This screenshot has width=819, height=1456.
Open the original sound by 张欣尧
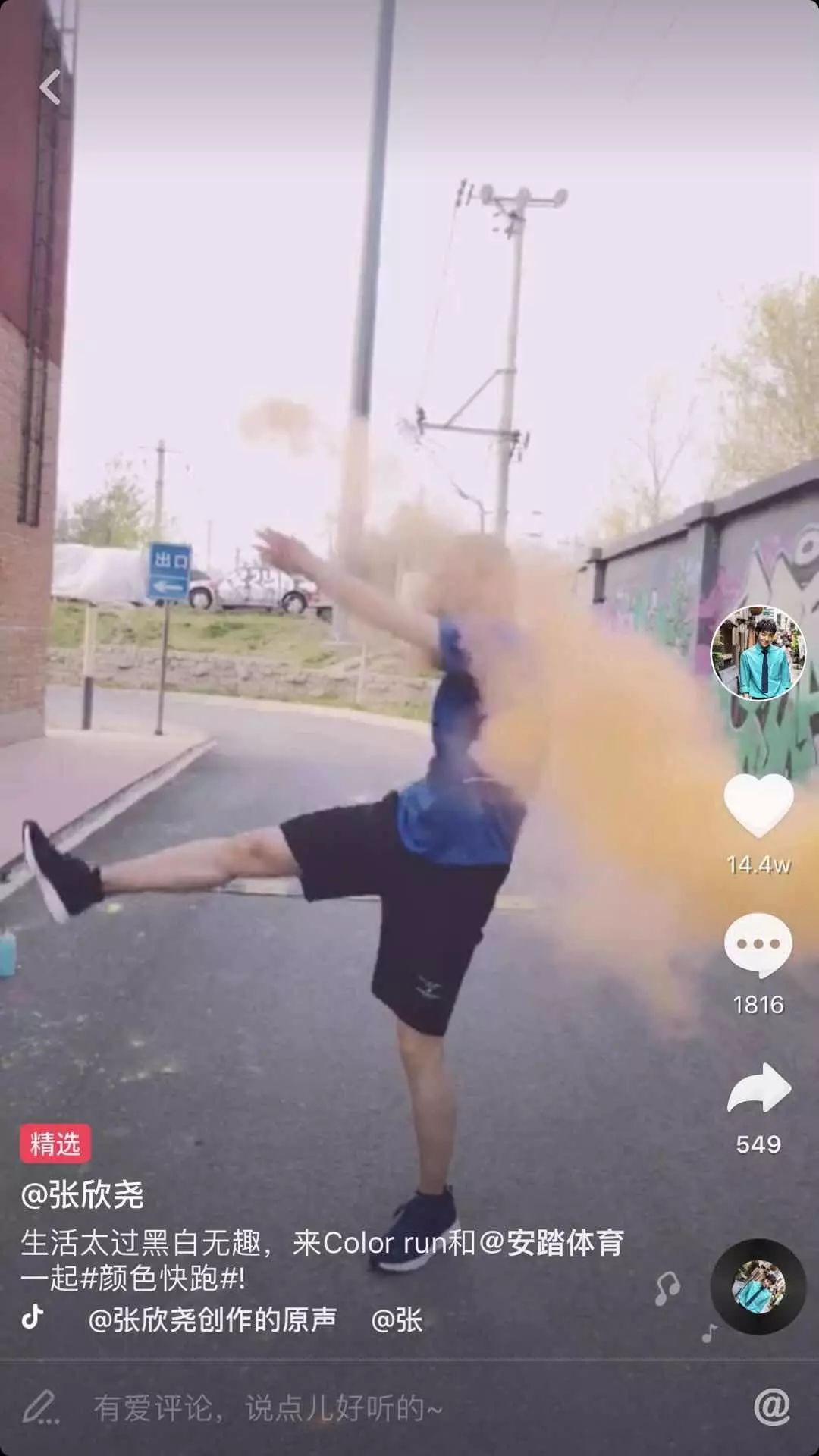(212, 1320)
